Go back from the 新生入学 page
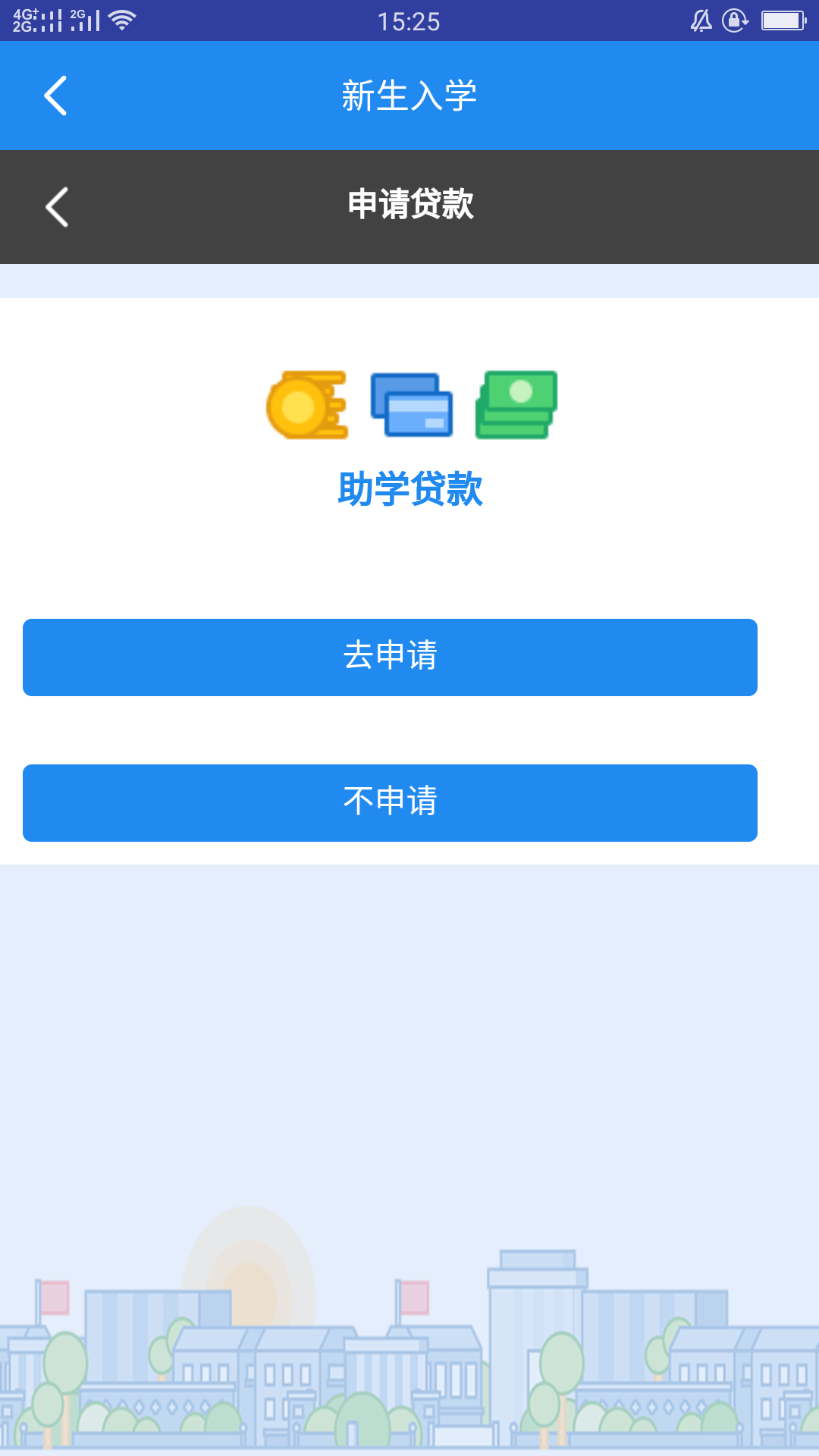The width and height of the screenshot is (819, 1456). pyautogui.click(x=55, y=96)
